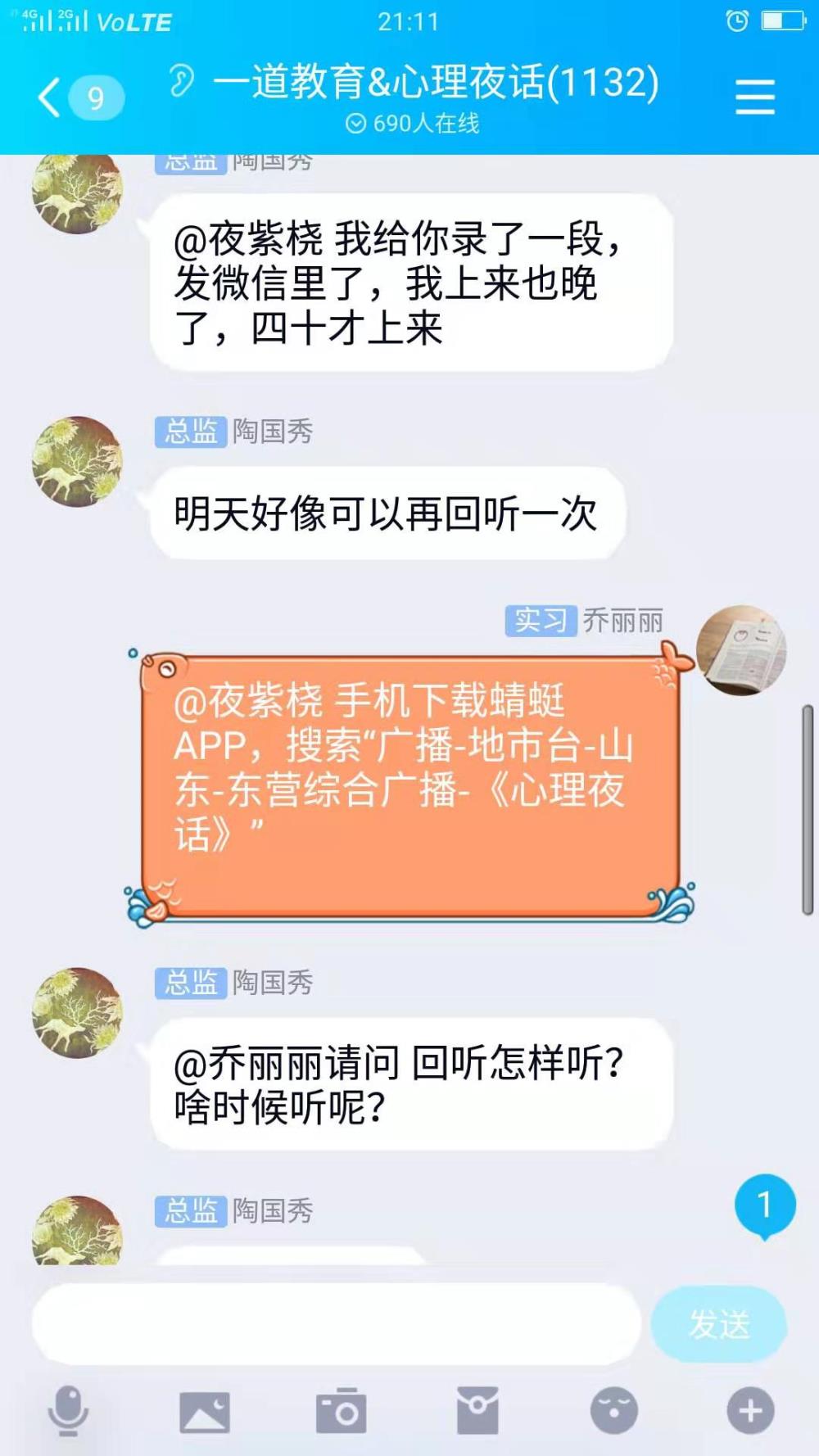
Task: Open the camera to take photo
Action: (341, 1411)
